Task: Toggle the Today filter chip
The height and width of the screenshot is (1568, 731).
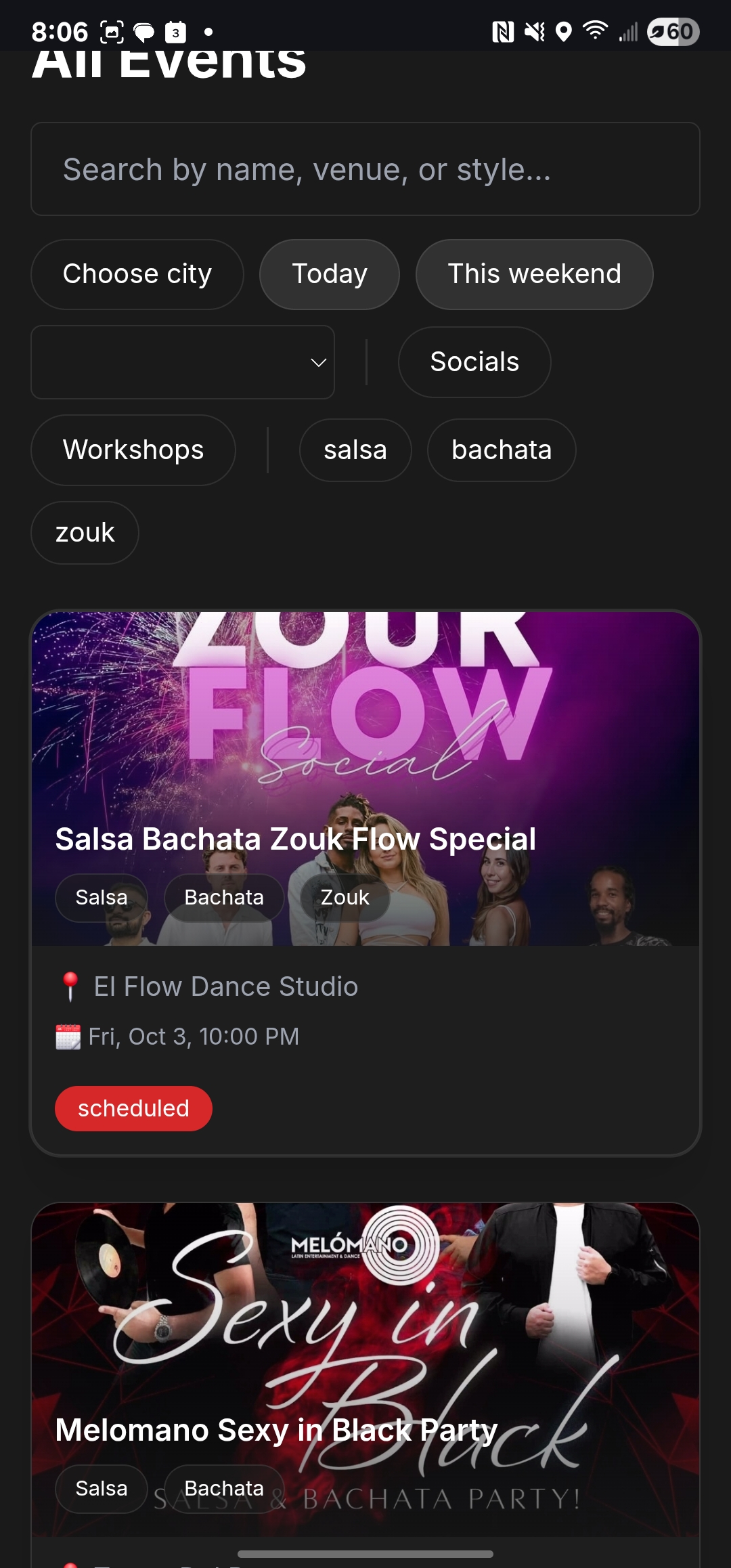Action: coord(329,274)
